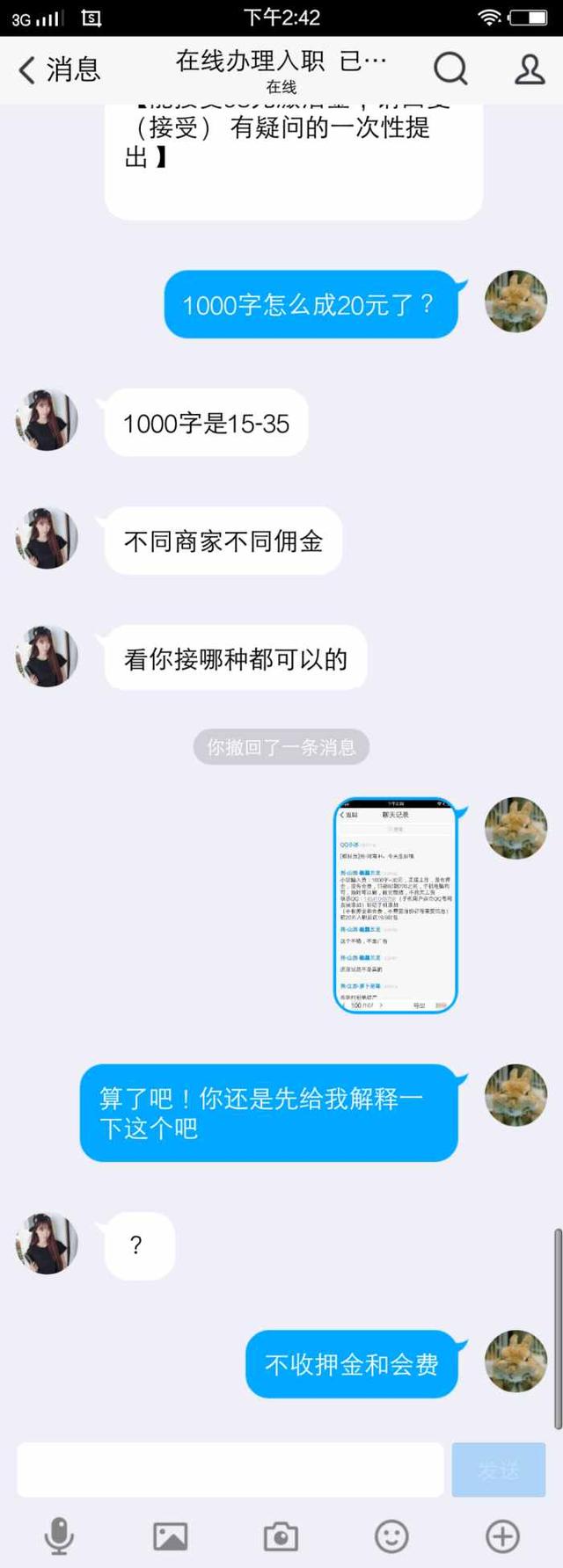Focus the message input box
This screenshot has width=563, height=1568.
click(x=230, y=1469)
